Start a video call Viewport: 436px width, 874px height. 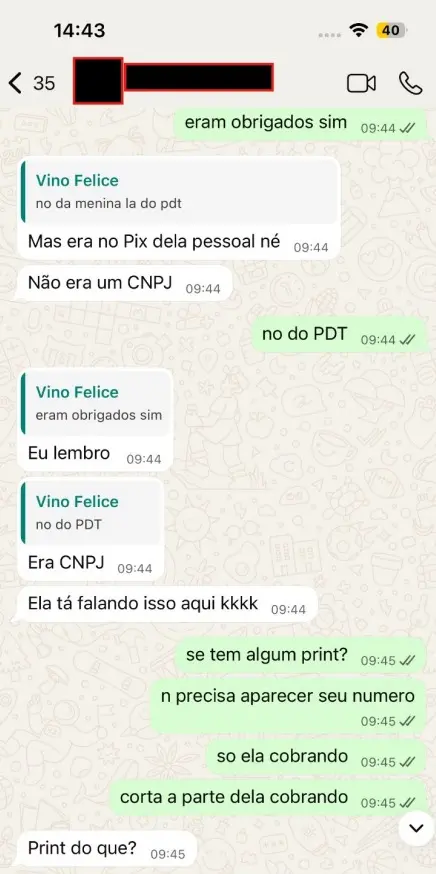coord(361,83)
